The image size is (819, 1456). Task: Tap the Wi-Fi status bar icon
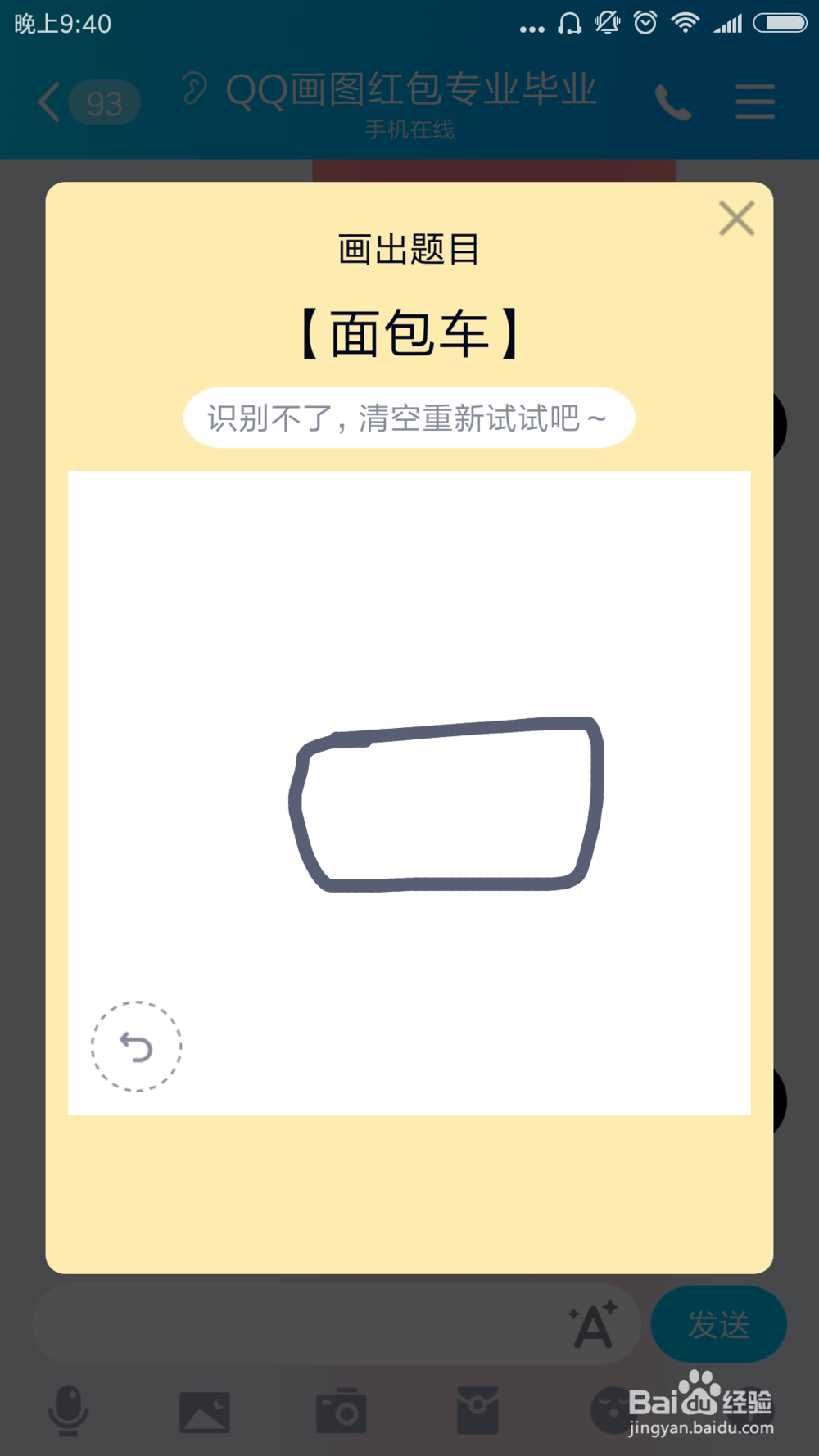[686, 23]
